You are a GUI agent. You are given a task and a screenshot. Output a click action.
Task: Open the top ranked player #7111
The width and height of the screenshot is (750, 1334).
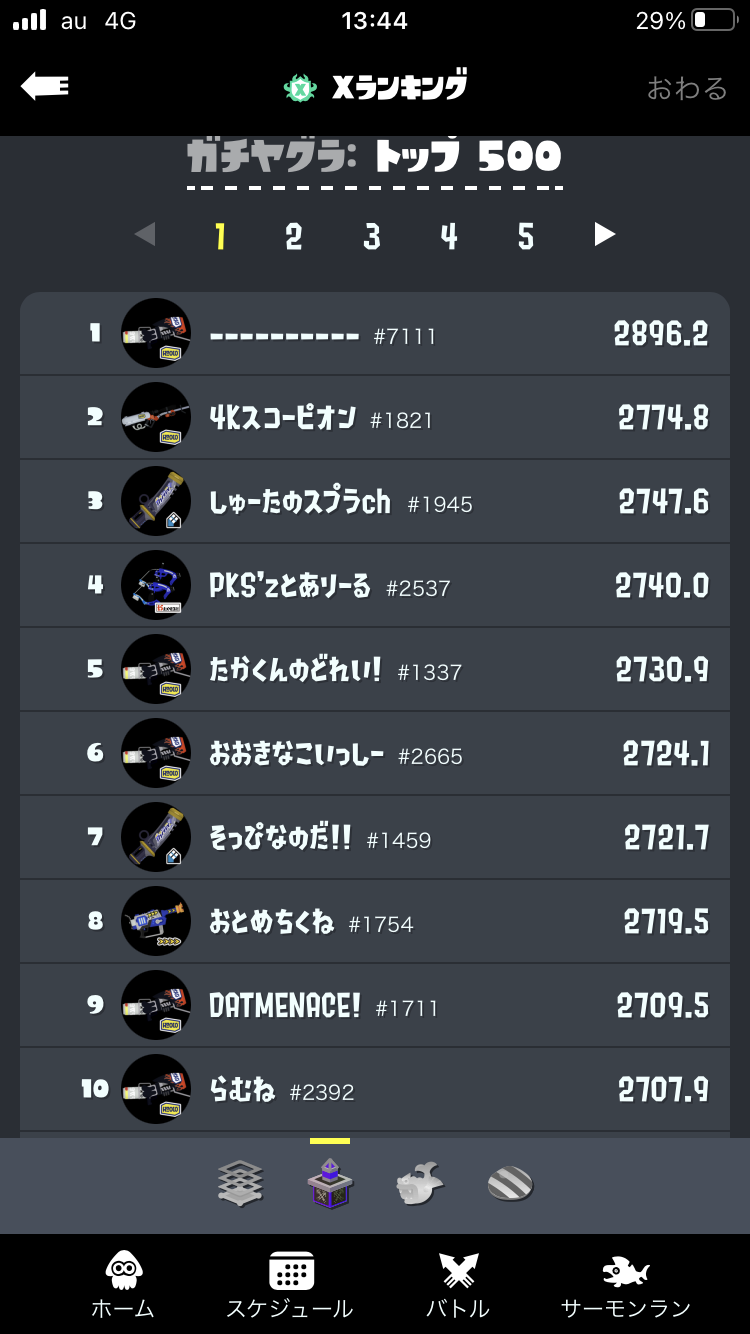[375, 334]
